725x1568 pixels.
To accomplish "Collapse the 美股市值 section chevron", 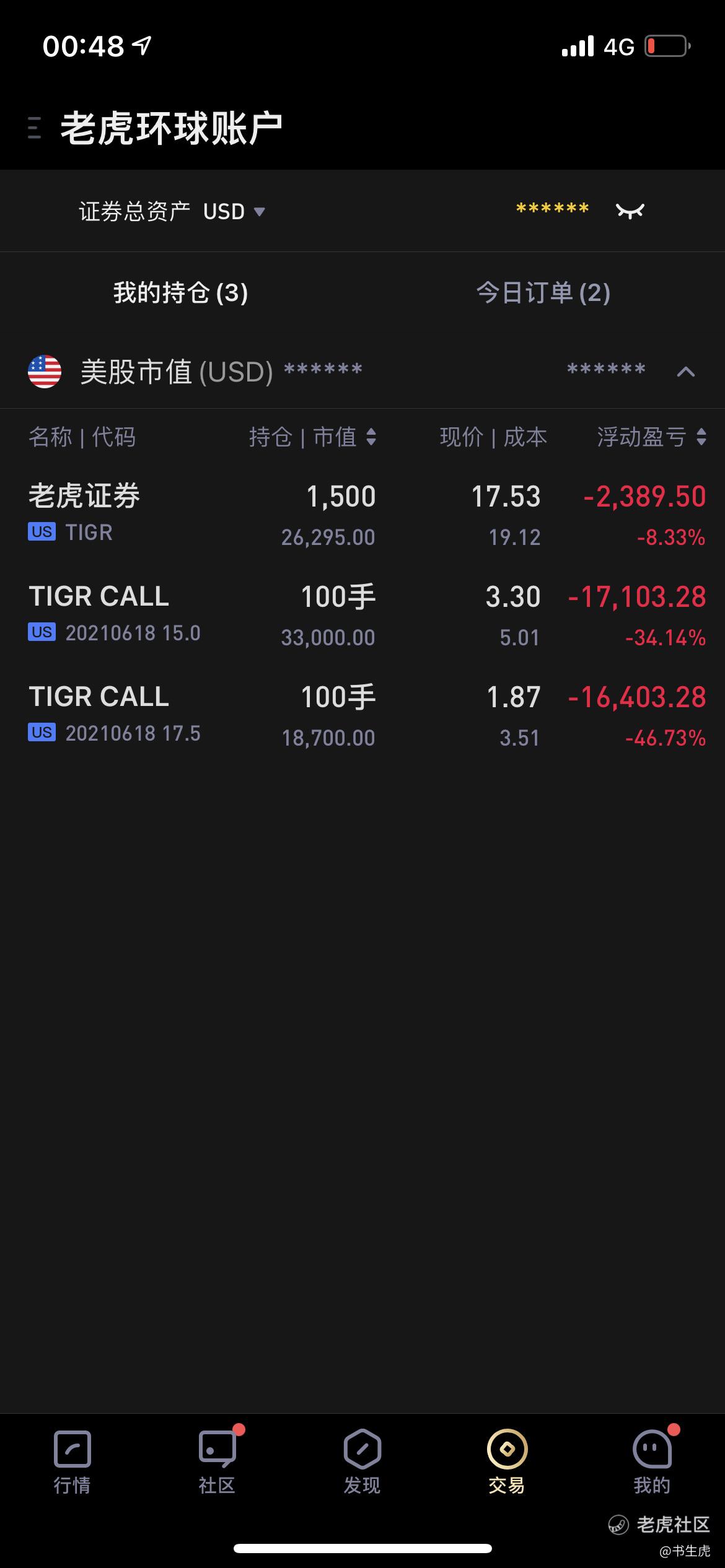I will coord(685,372).
